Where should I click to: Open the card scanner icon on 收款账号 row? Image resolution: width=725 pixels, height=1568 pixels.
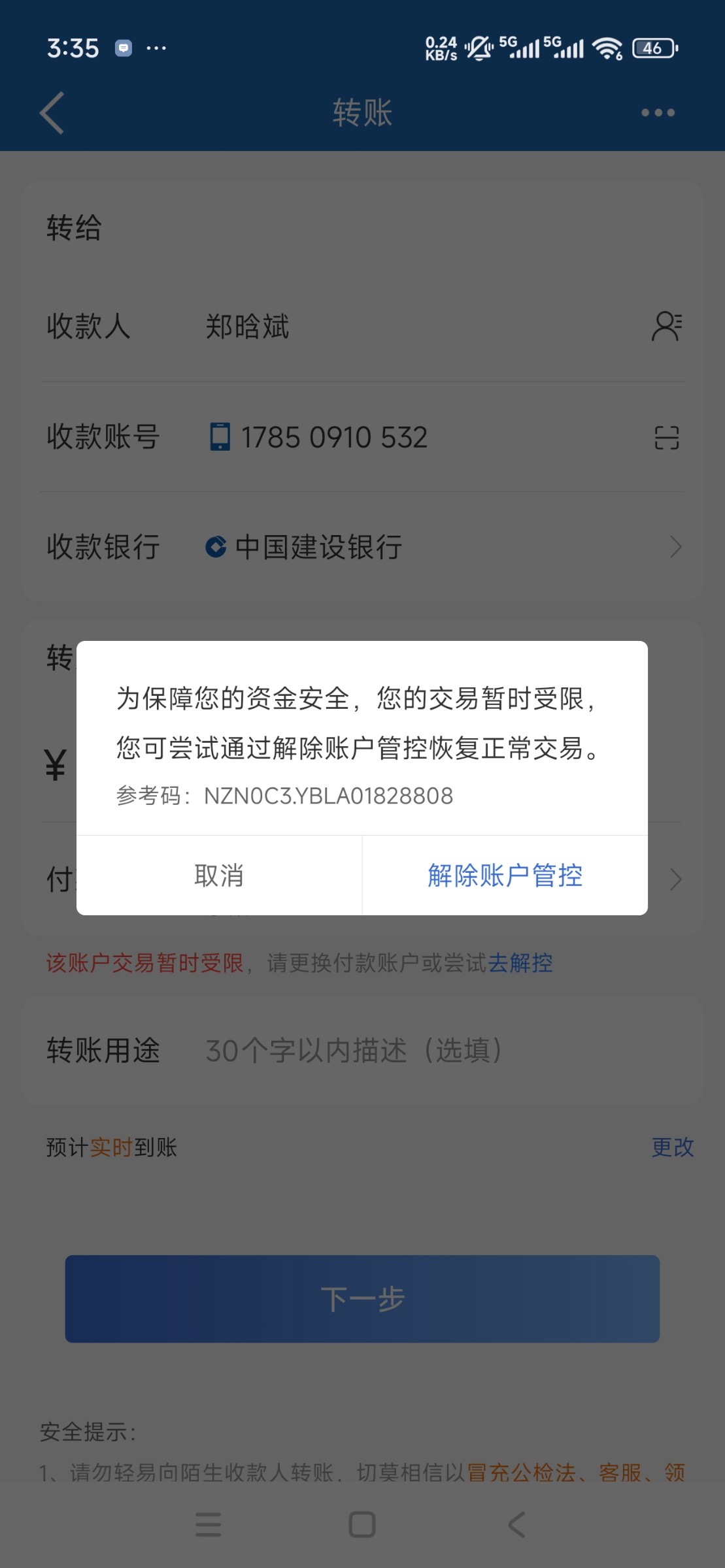(x=667, y=439)
